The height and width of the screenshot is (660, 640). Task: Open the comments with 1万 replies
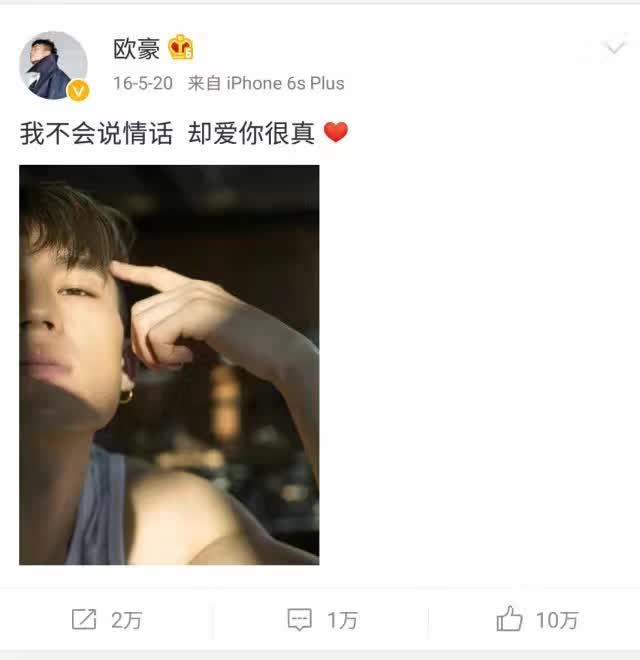point(321,620)
